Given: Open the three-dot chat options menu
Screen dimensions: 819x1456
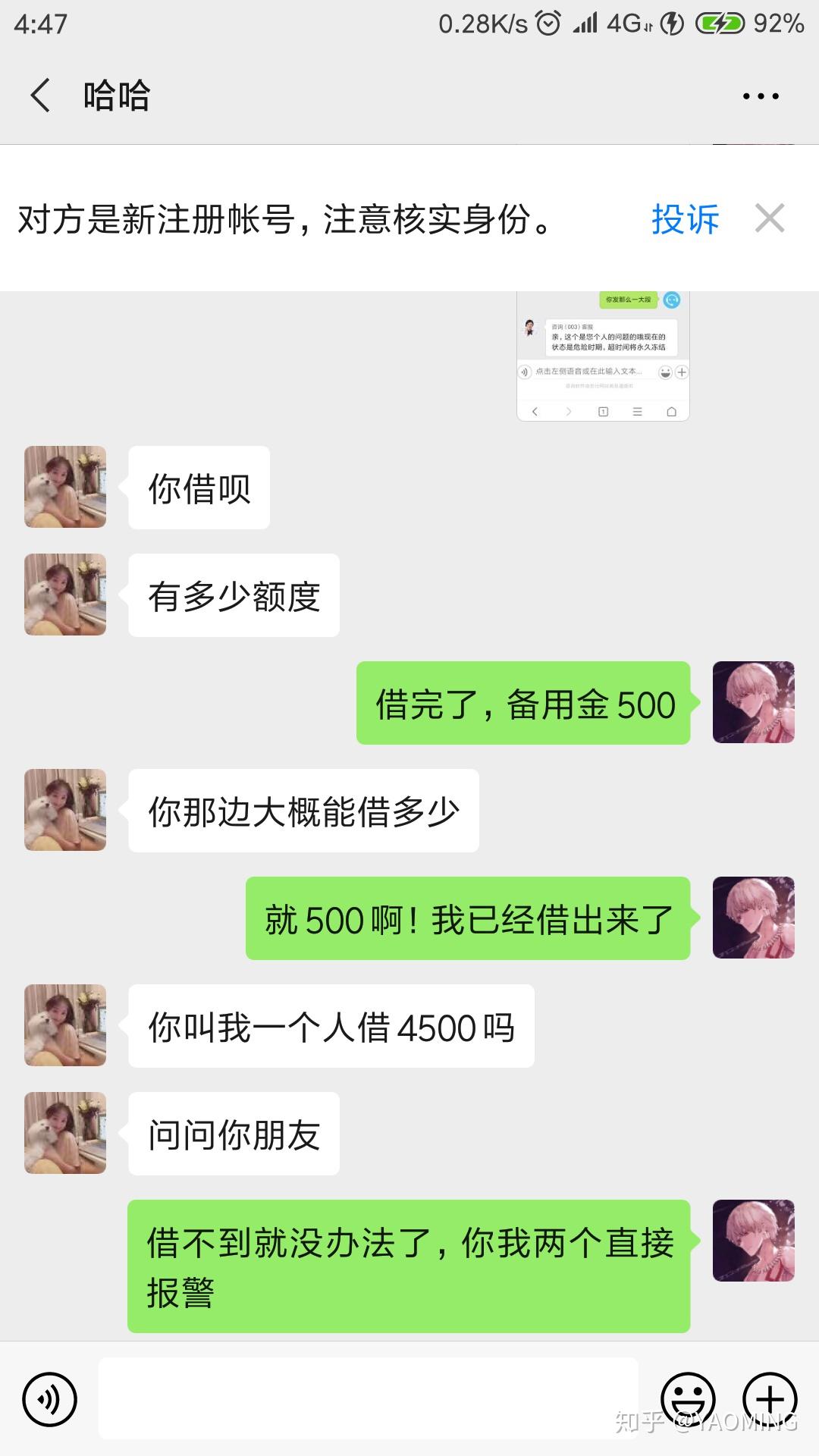Looking at the screenshot, I should point(761,96).
